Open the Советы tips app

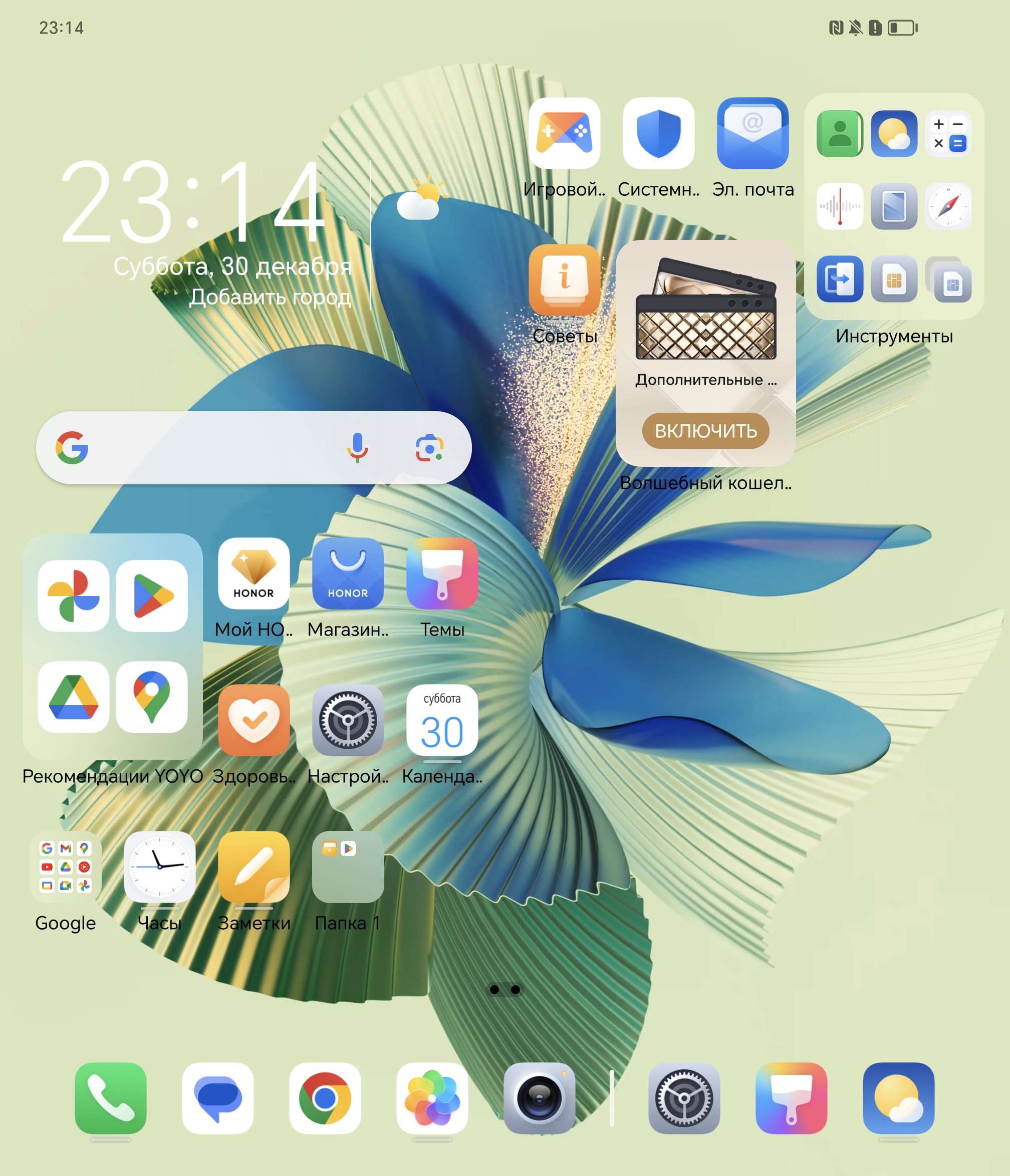click(564, 280)
